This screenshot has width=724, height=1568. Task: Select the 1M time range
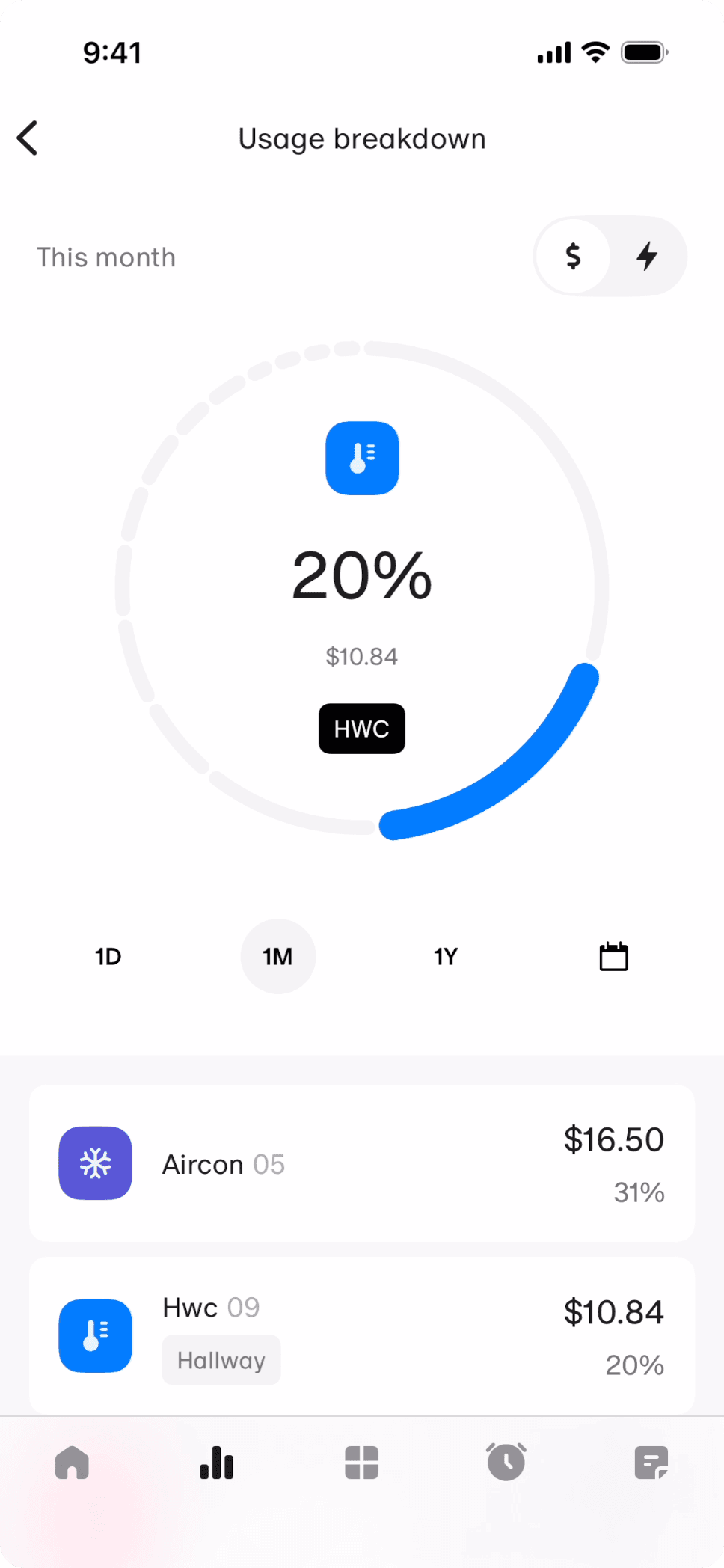(277, 957)
